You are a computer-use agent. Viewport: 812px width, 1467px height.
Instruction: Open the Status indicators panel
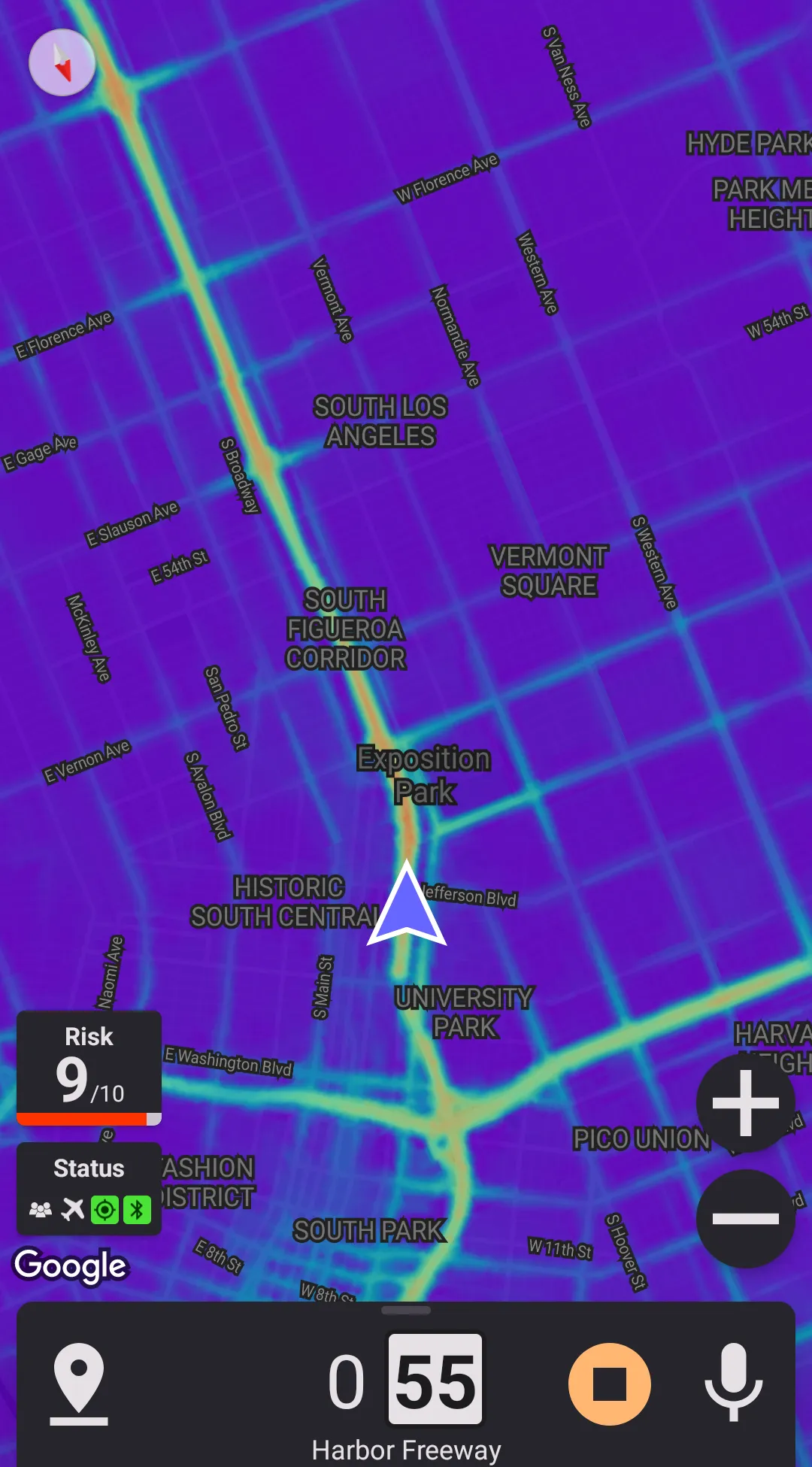click(89, 1189)
